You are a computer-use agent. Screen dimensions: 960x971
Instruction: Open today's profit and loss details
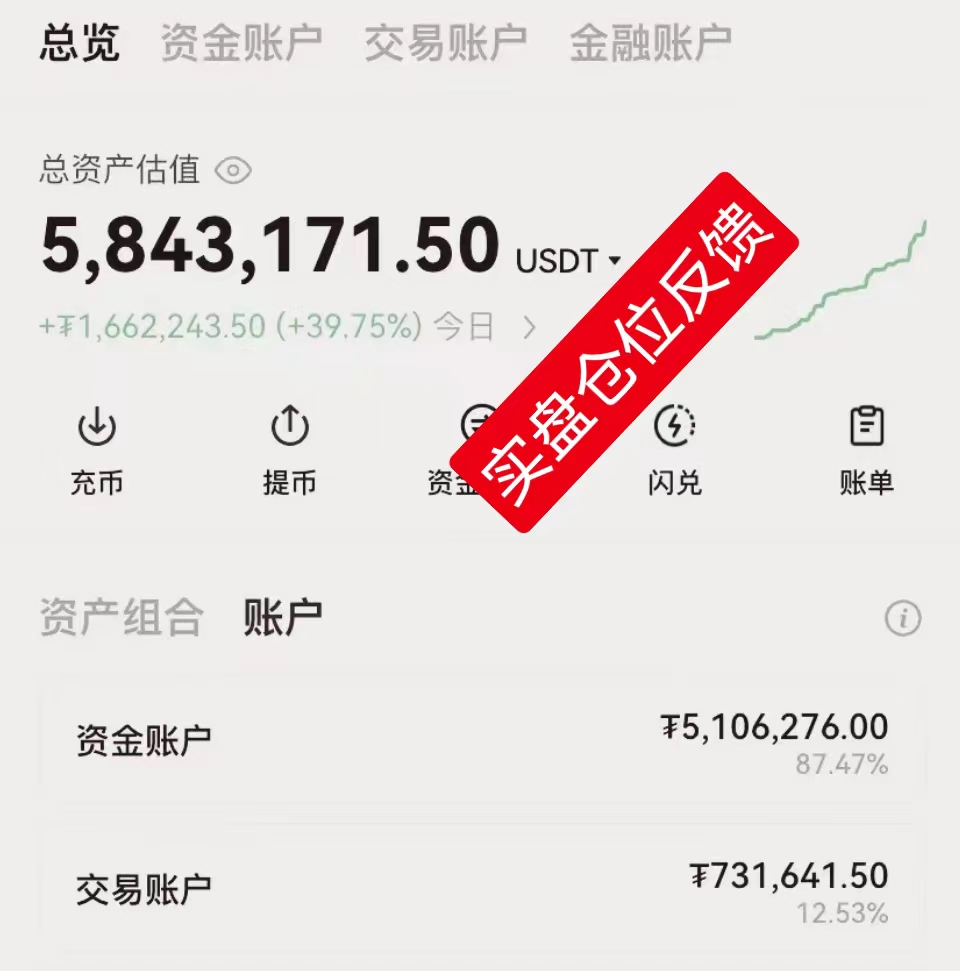pyautogui.click(x=528, y=327)
